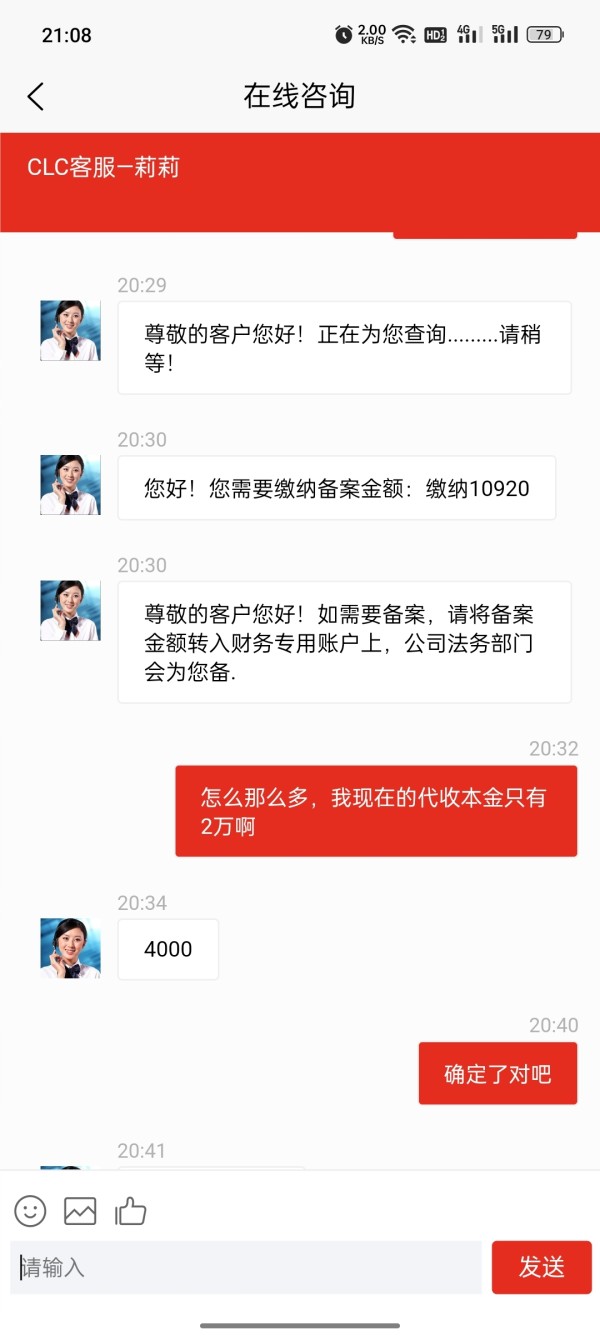Viewport: 600px width, 1340px height.
Task: Open the emoji picker
Action: click(30, 1211)
